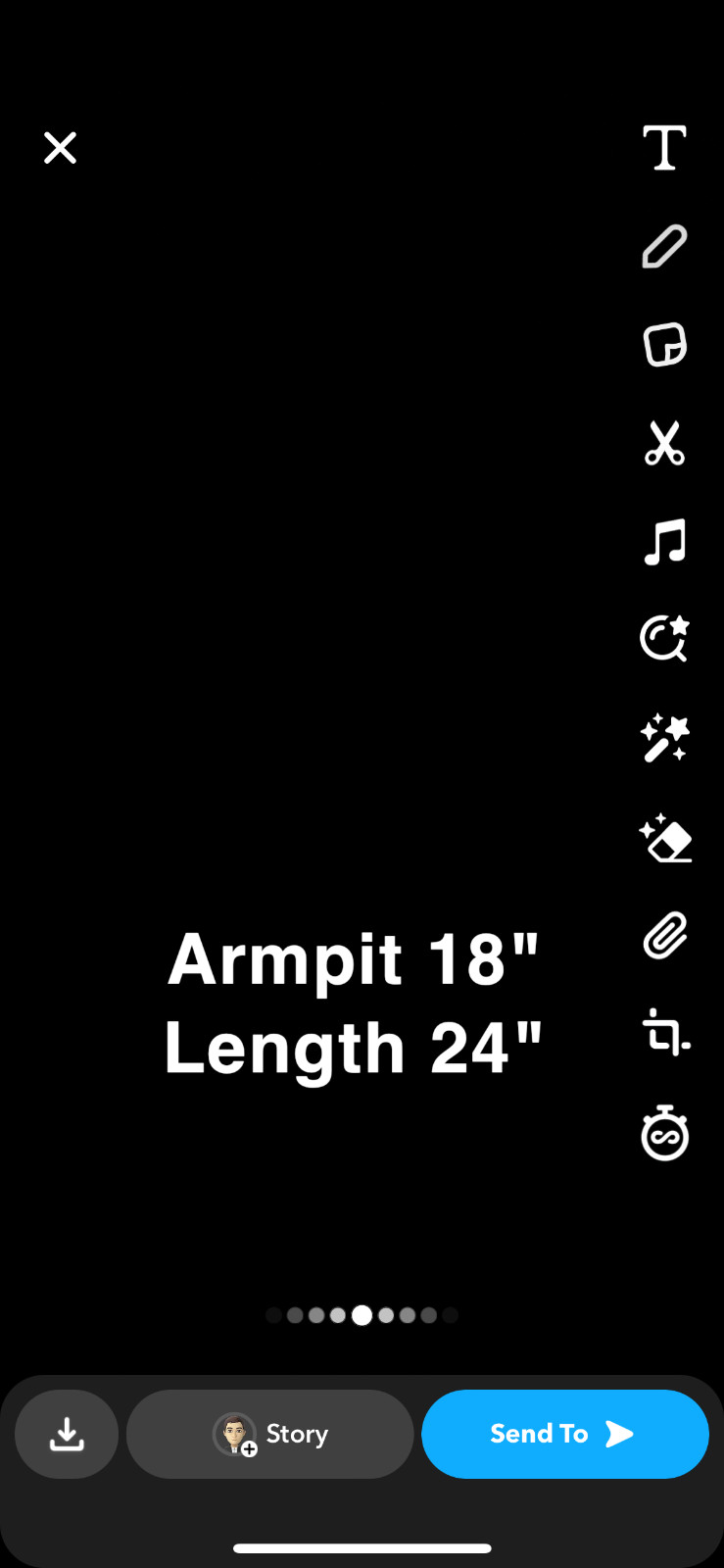The height and width of the screenshot is (1568, 724).
Task: Open the lens search tool
Action: click(x=664, y=639)
